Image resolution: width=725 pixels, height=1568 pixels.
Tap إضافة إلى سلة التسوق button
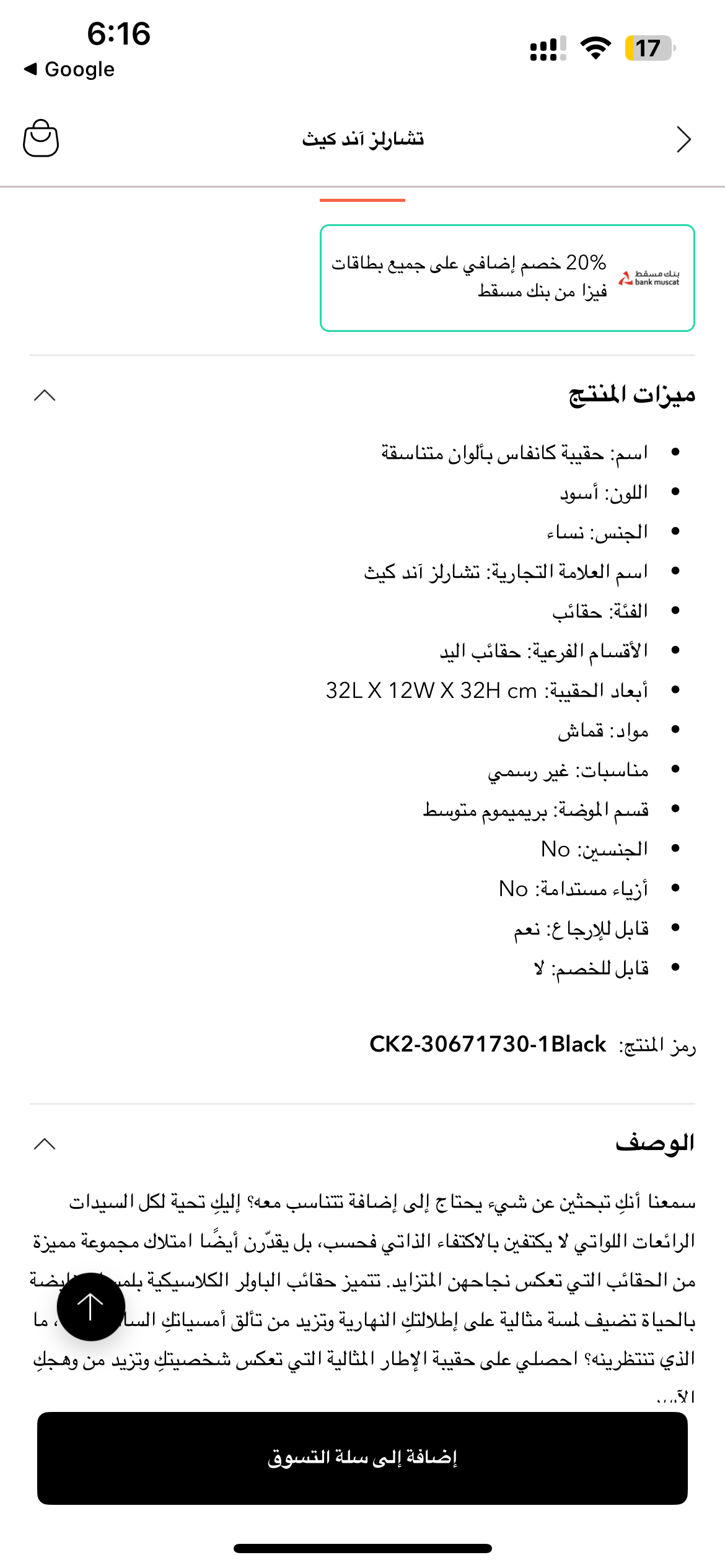(362, 1458)
